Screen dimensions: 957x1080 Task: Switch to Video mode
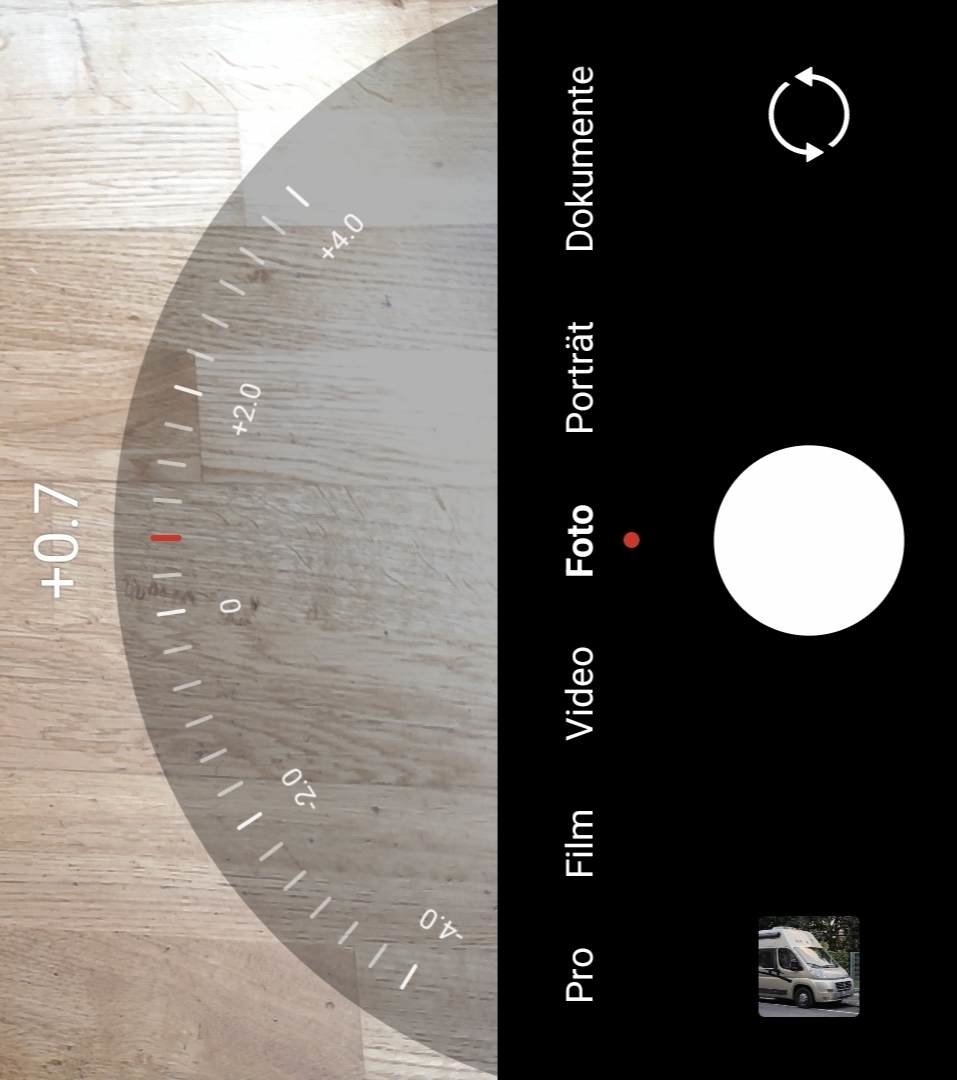[x=580, y=692]
